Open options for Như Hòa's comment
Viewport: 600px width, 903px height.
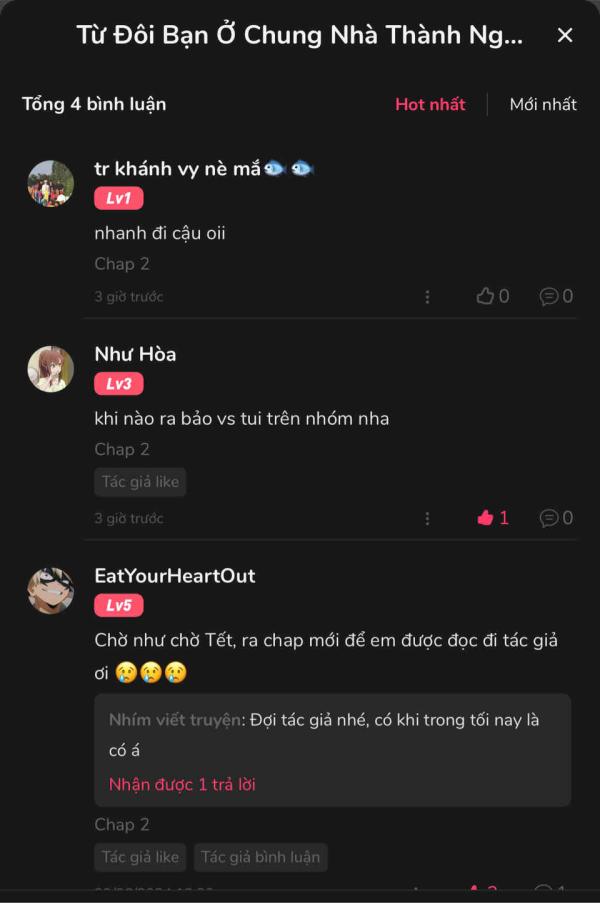click(x=427, y=518)
